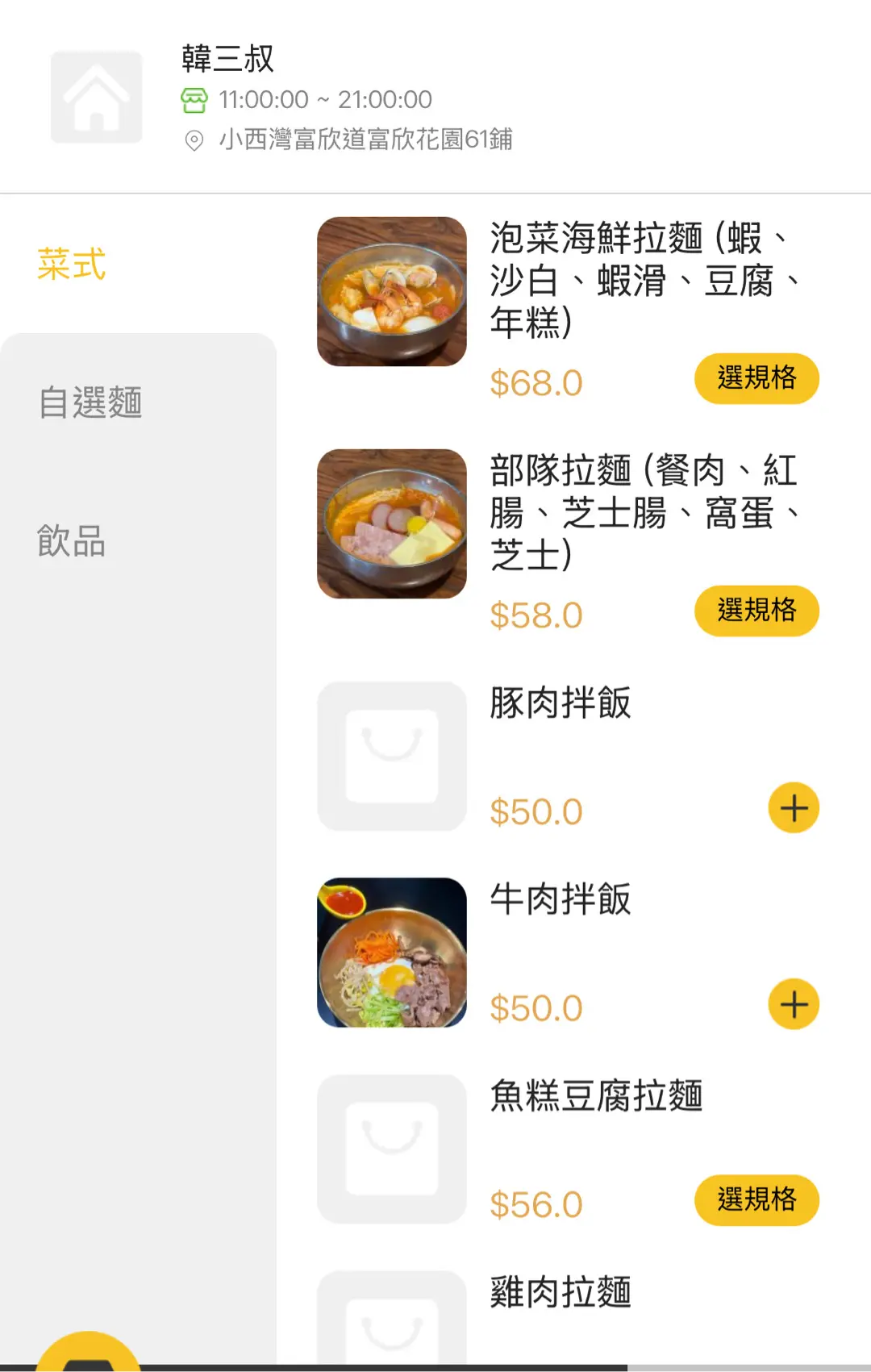Switch to the 自選麵 category

point(90,402)
